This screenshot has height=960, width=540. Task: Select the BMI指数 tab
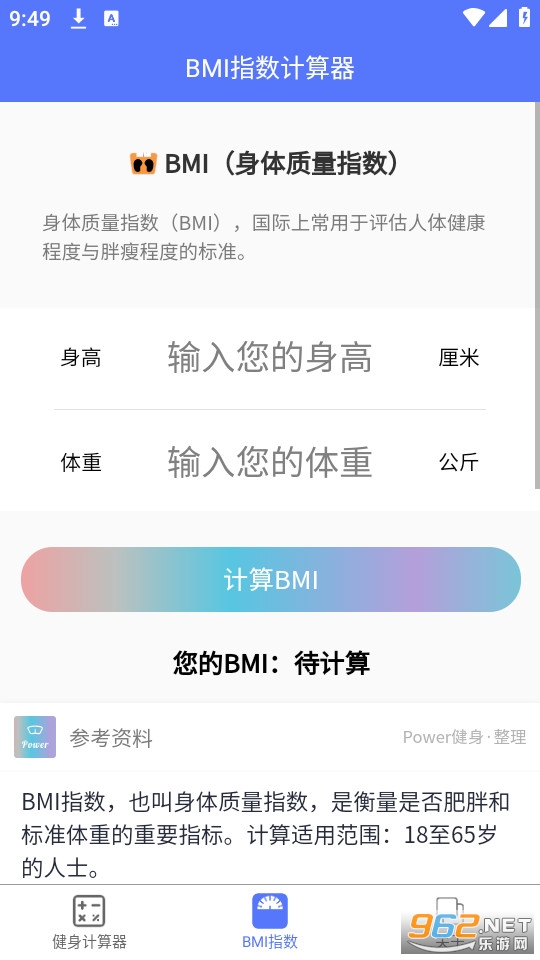(x=270, y=922)
